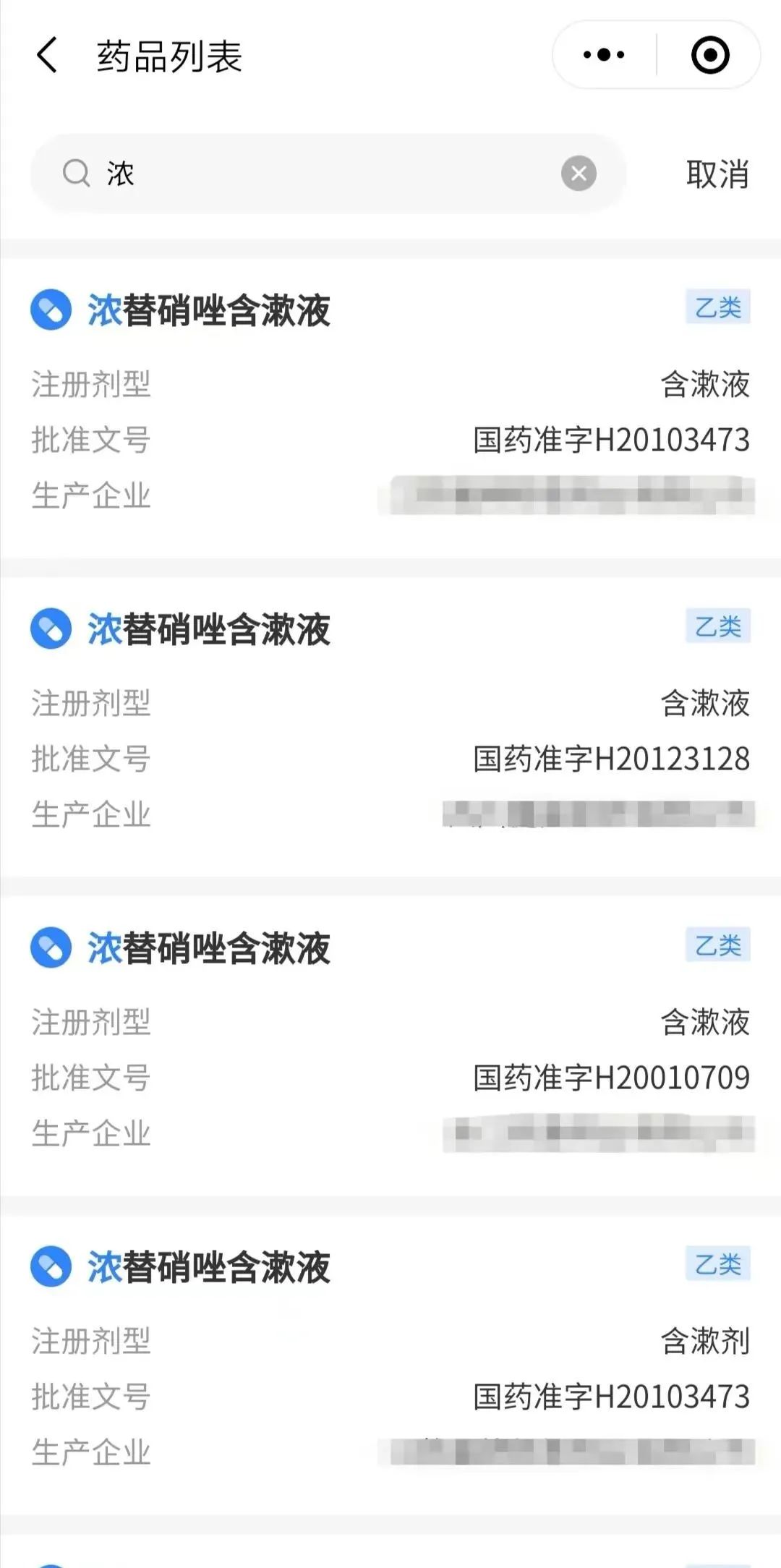The height and width of the screenshot is (1568, 781).
Task: Tap the clear (x) icon in the search field
Action: (x=578, y=174)
